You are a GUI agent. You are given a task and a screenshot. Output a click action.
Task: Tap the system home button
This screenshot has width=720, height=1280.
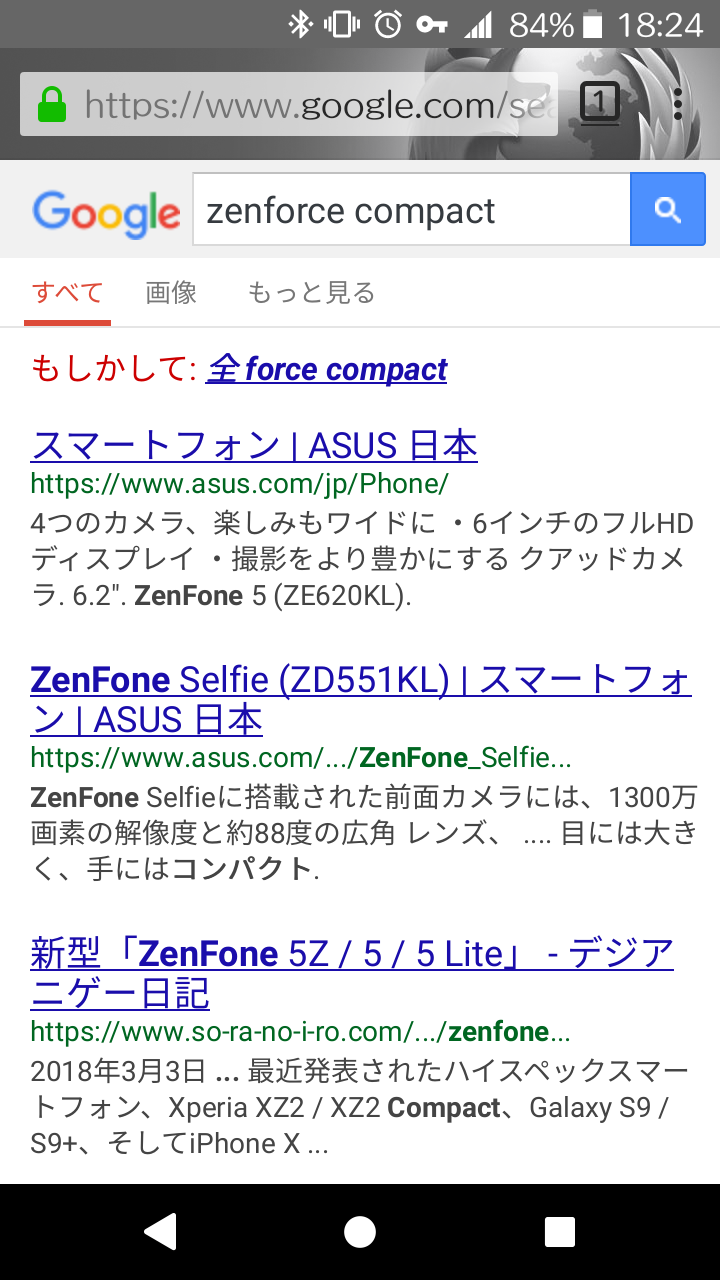360,1232
